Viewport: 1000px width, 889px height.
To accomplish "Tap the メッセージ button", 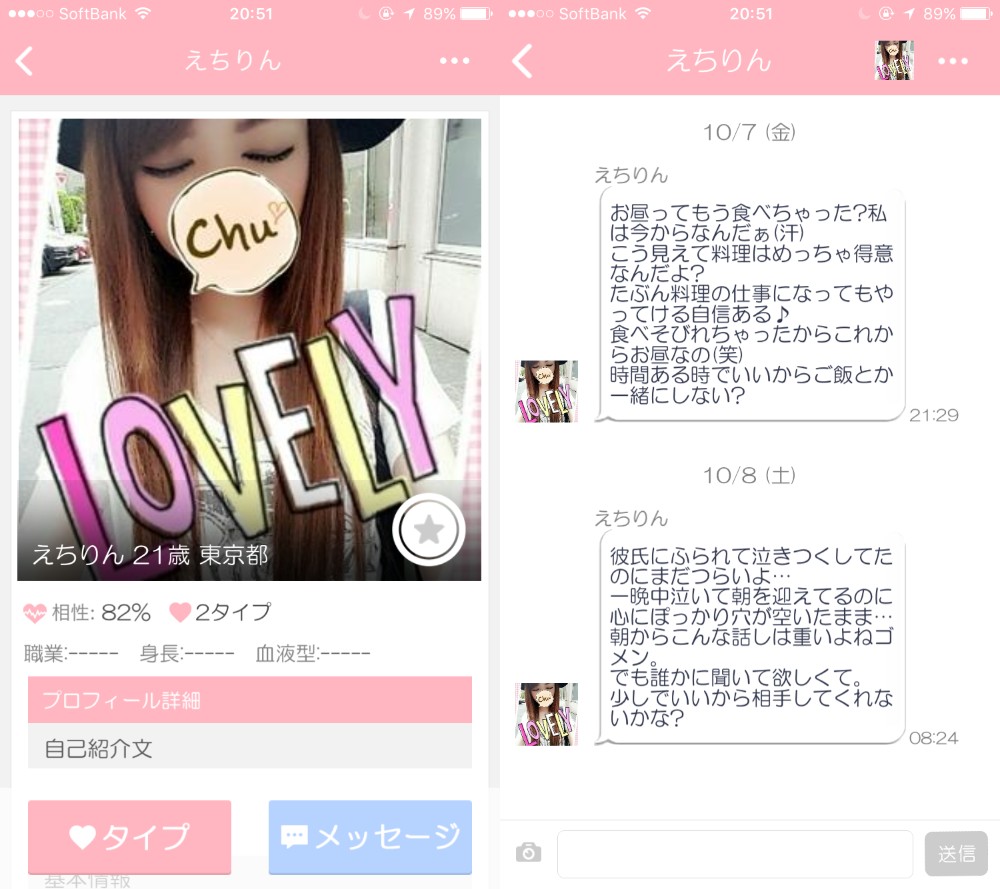I will (x=370, y=836).
